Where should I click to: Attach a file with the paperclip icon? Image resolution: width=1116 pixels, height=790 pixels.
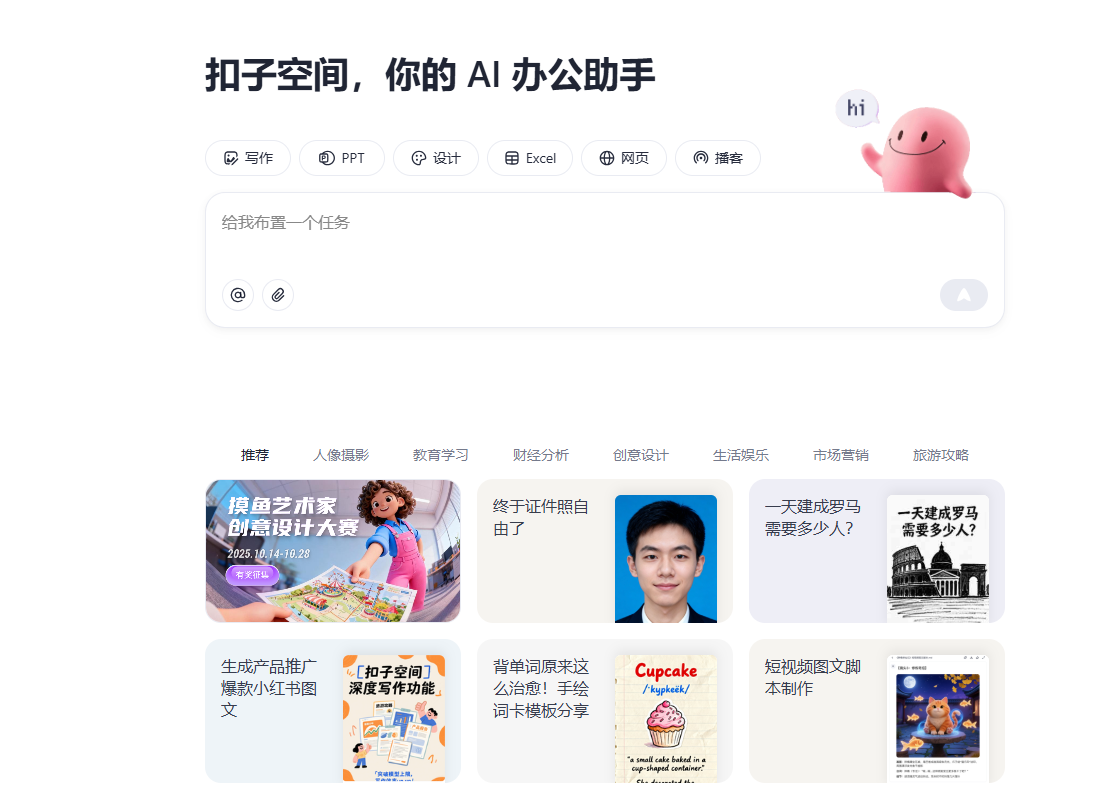click(x=278, y=295)
